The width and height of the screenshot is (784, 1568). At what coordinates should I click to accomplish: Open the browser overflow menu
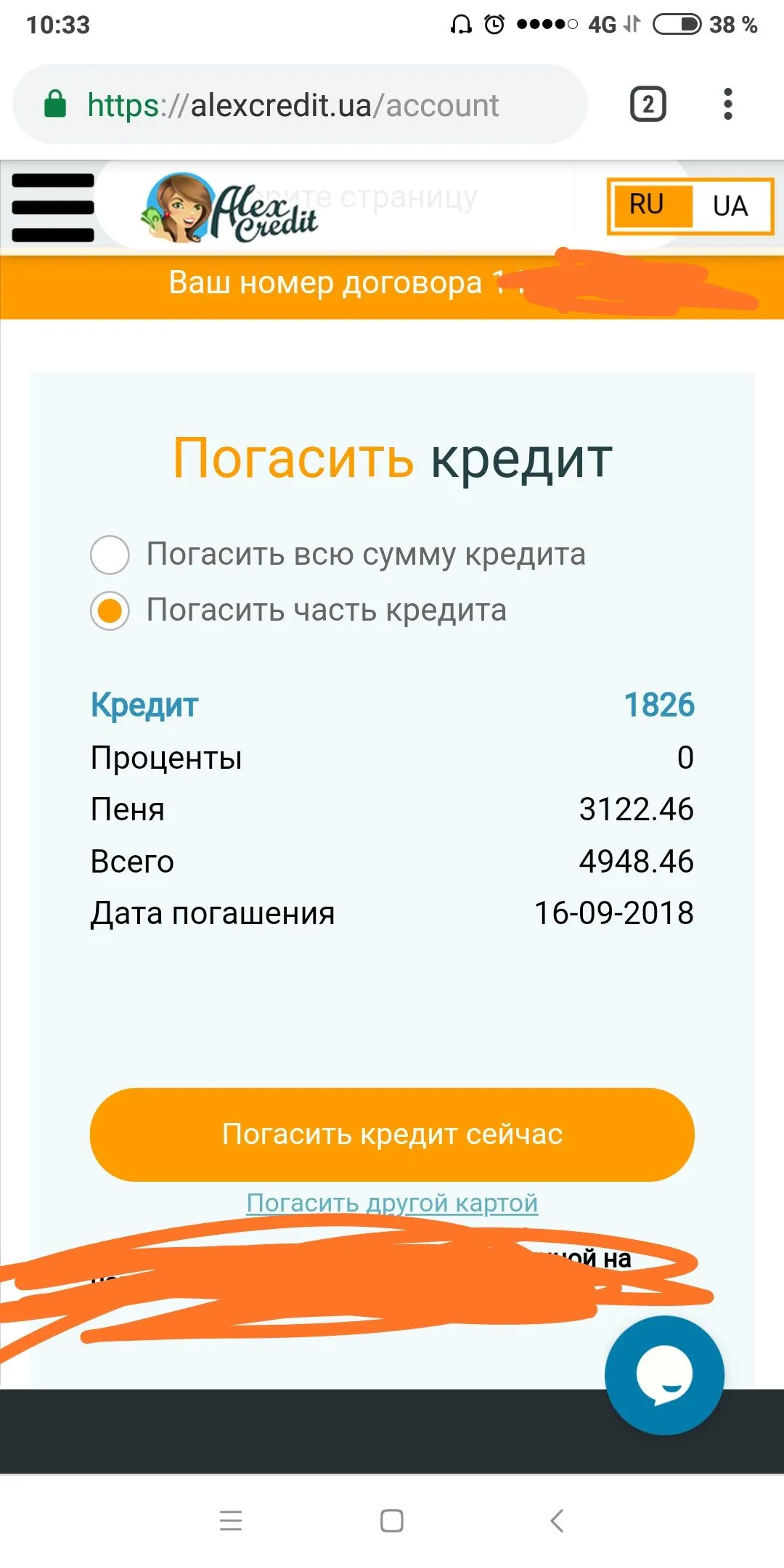tap(728, 105)
